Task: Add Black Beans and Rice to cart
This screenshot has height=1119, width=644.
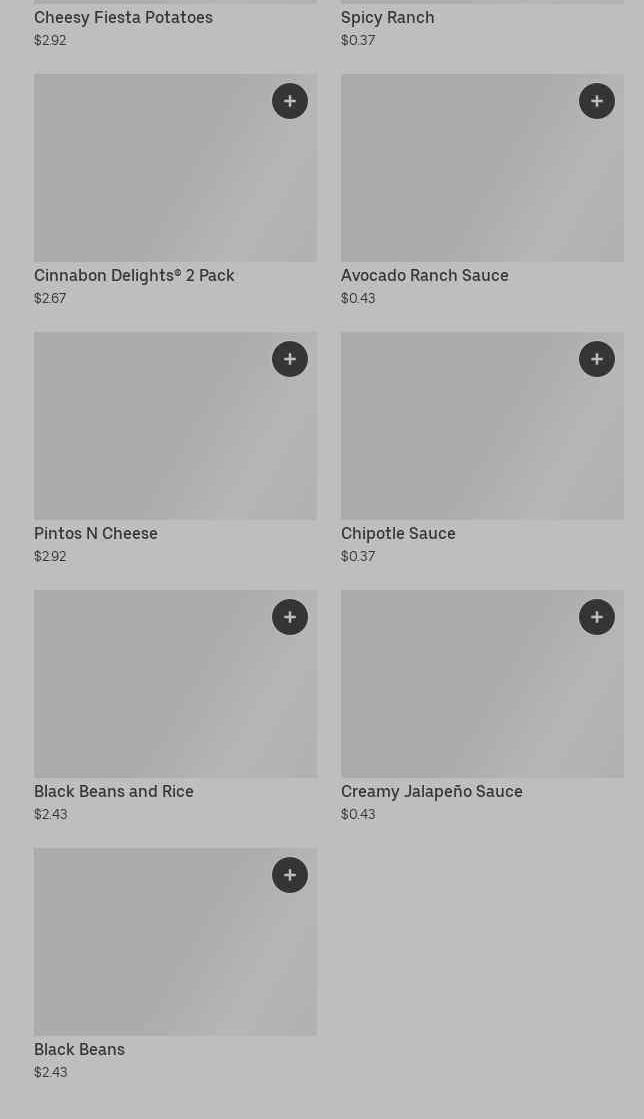Action: tap(290, 617)
